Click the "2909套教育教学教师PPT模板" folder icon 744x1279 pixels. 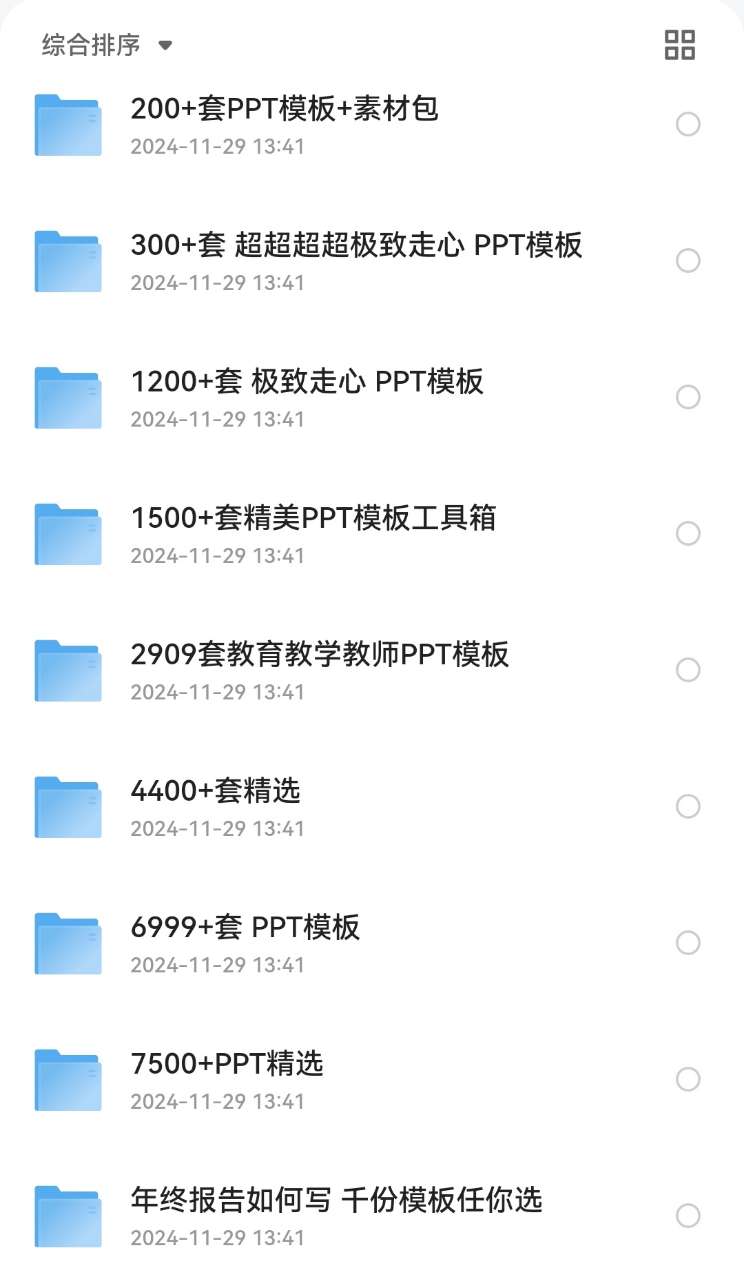point(67,669)
